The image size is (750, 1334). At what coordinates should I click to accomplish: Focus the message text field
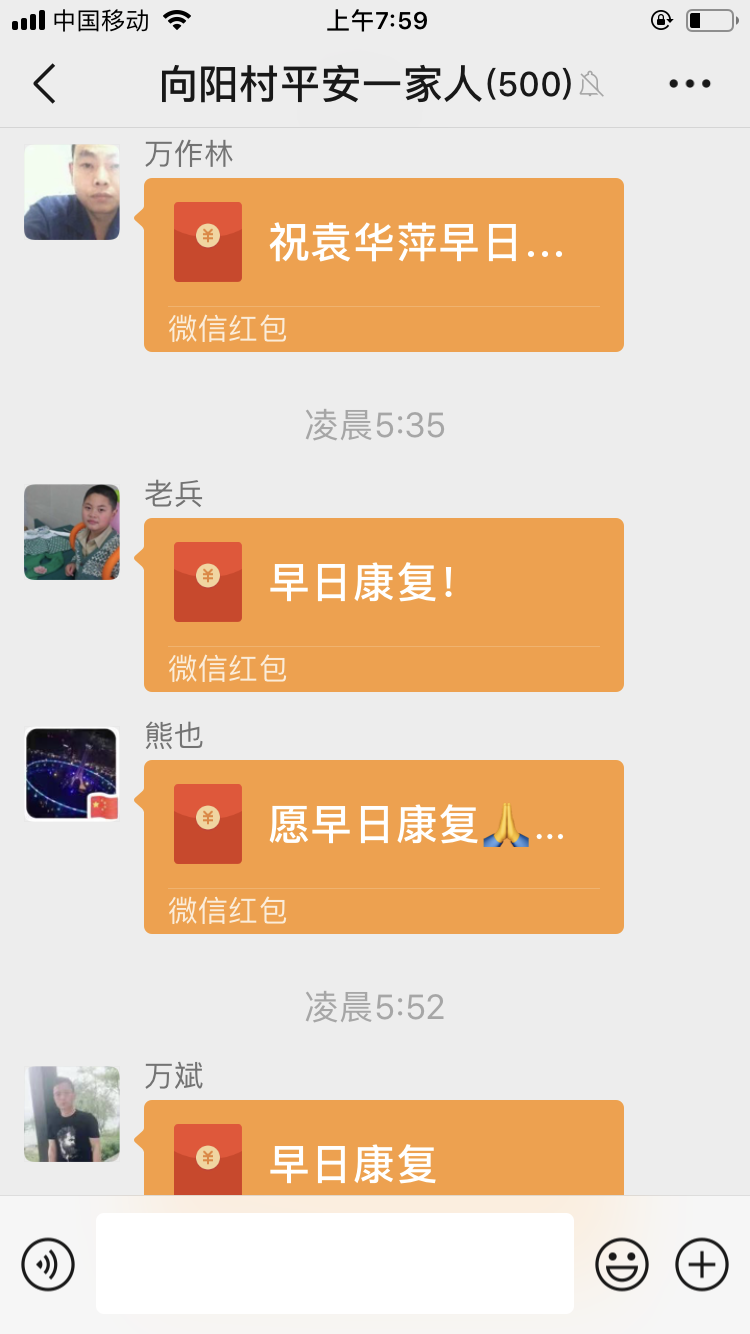click(335, 1264)
